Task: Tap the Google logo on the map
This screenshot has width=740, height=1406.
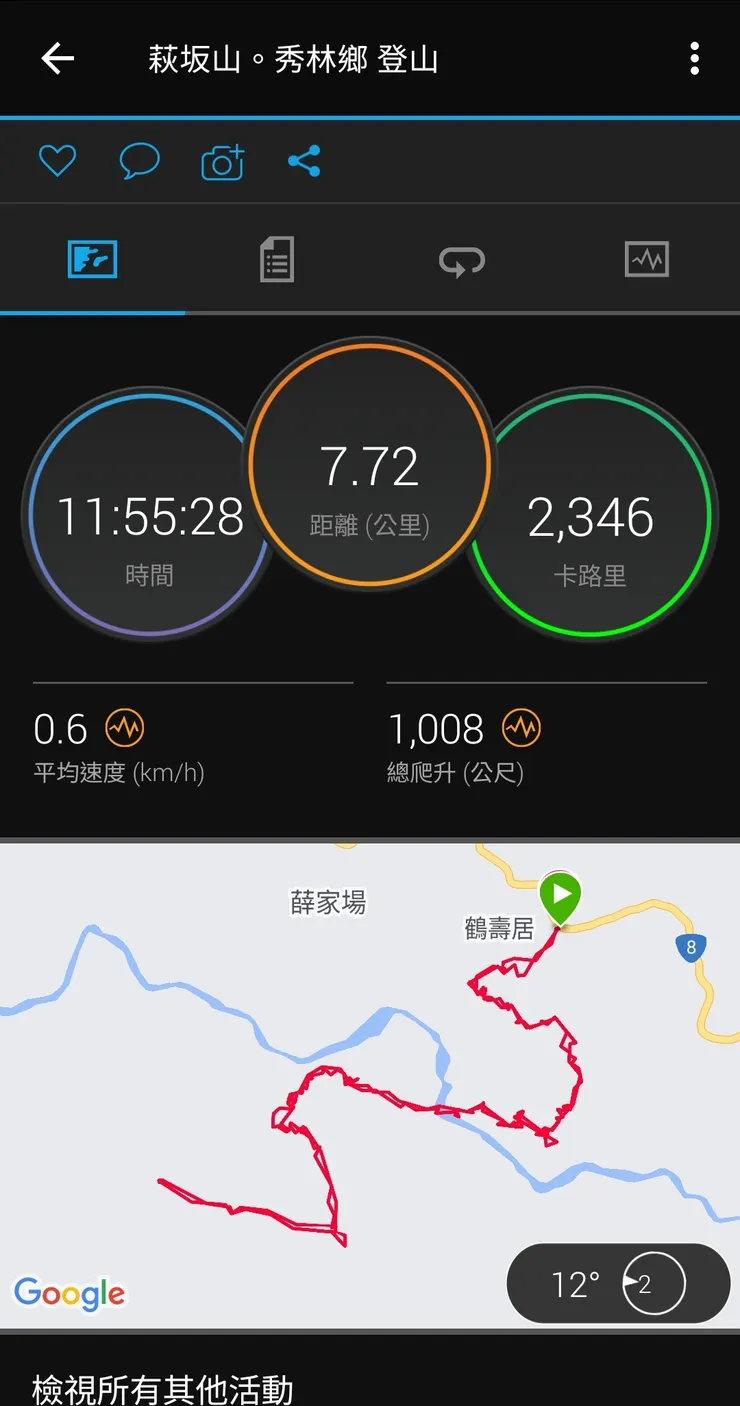Action: pyautogui.click(x=68, y=1293)
